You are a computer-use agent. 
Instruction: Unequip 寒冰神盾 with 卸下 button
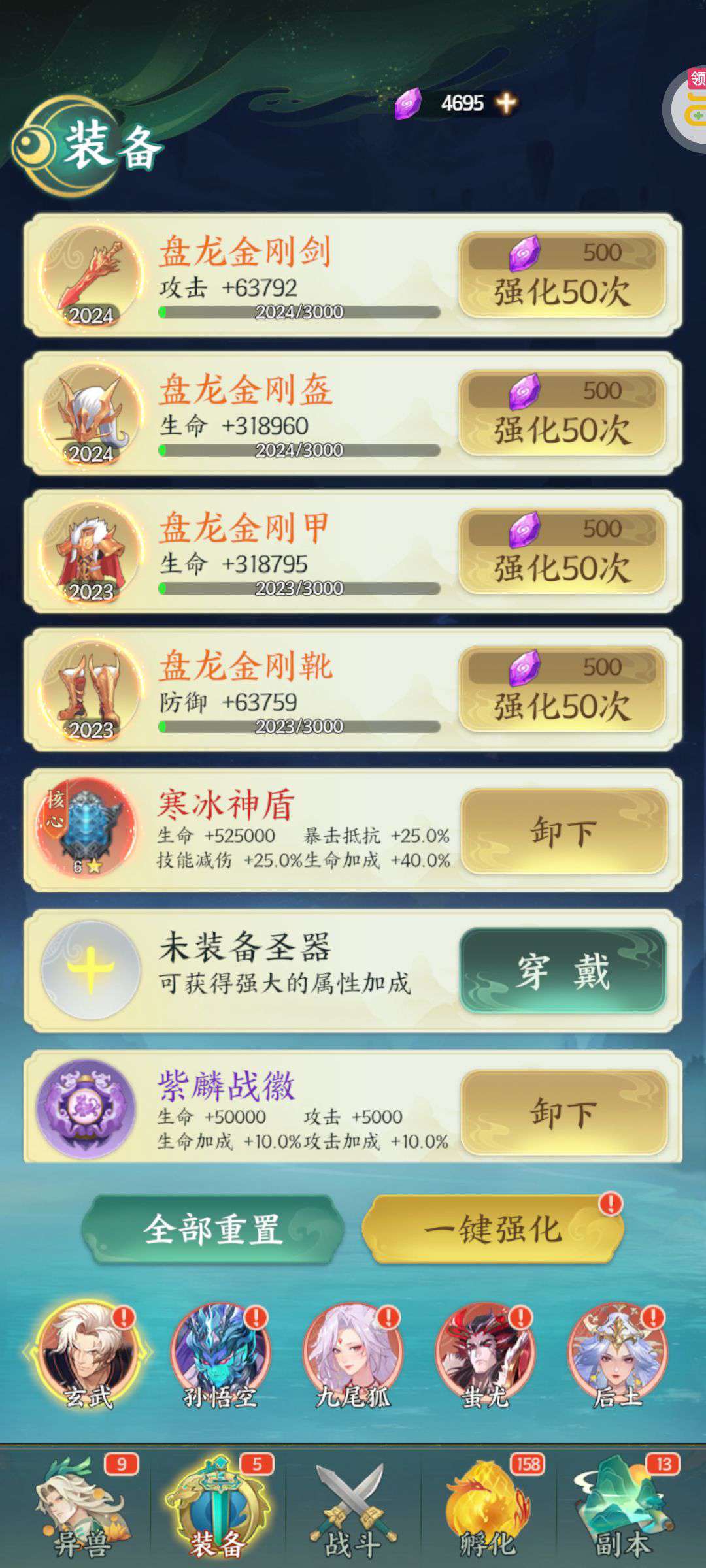[x=563, y=831]
